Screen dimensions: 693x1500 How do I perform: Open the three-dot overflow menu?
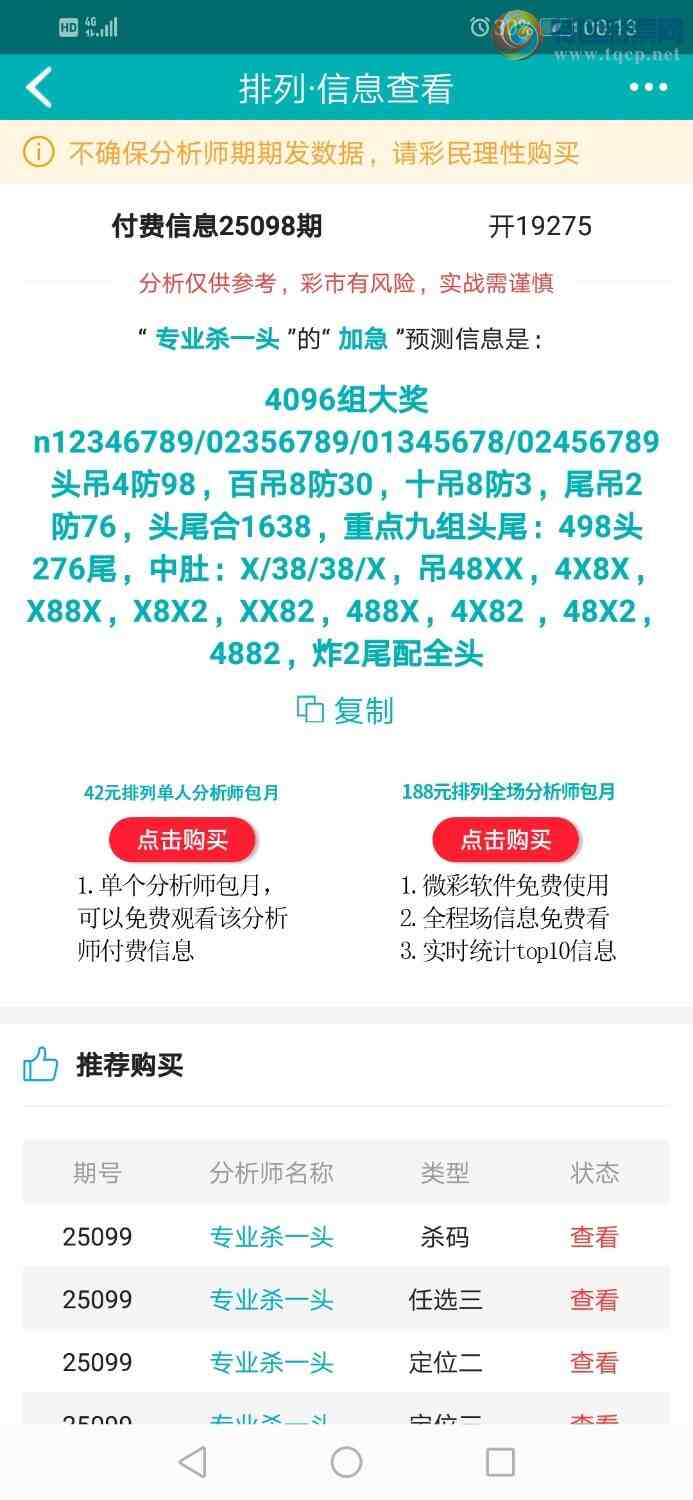click(648, 88)
